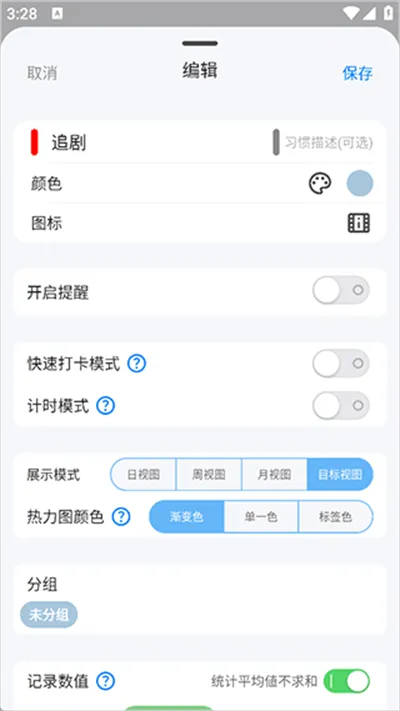Switch to 周视图 display mode

pyautogui.click(x=209, y=474)
